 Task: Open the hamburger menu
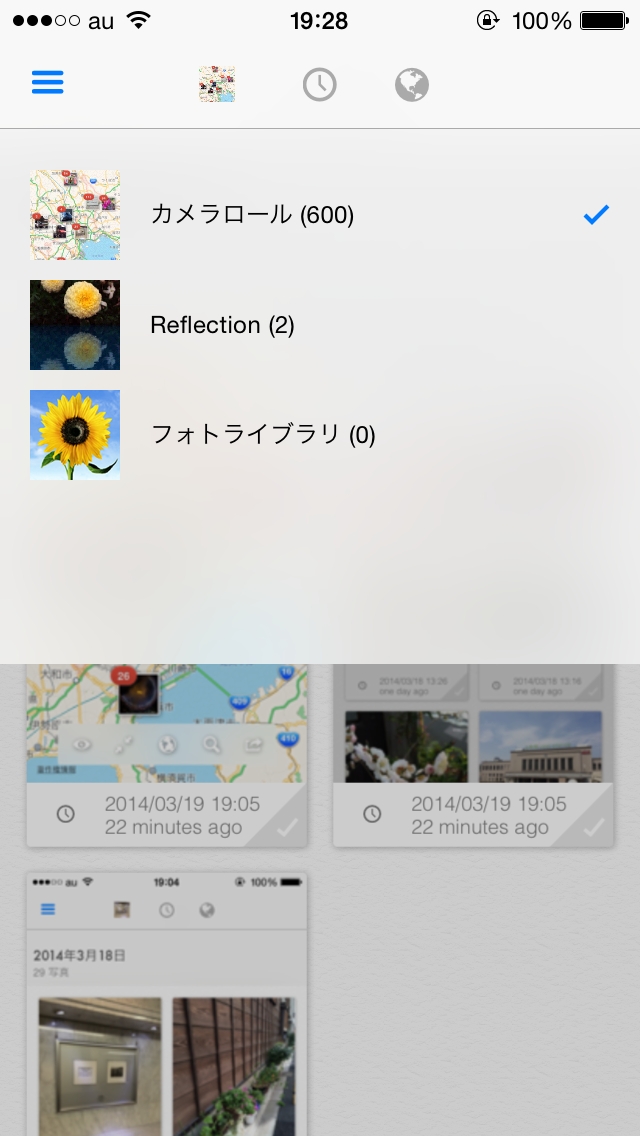click(x=47, y=83)
